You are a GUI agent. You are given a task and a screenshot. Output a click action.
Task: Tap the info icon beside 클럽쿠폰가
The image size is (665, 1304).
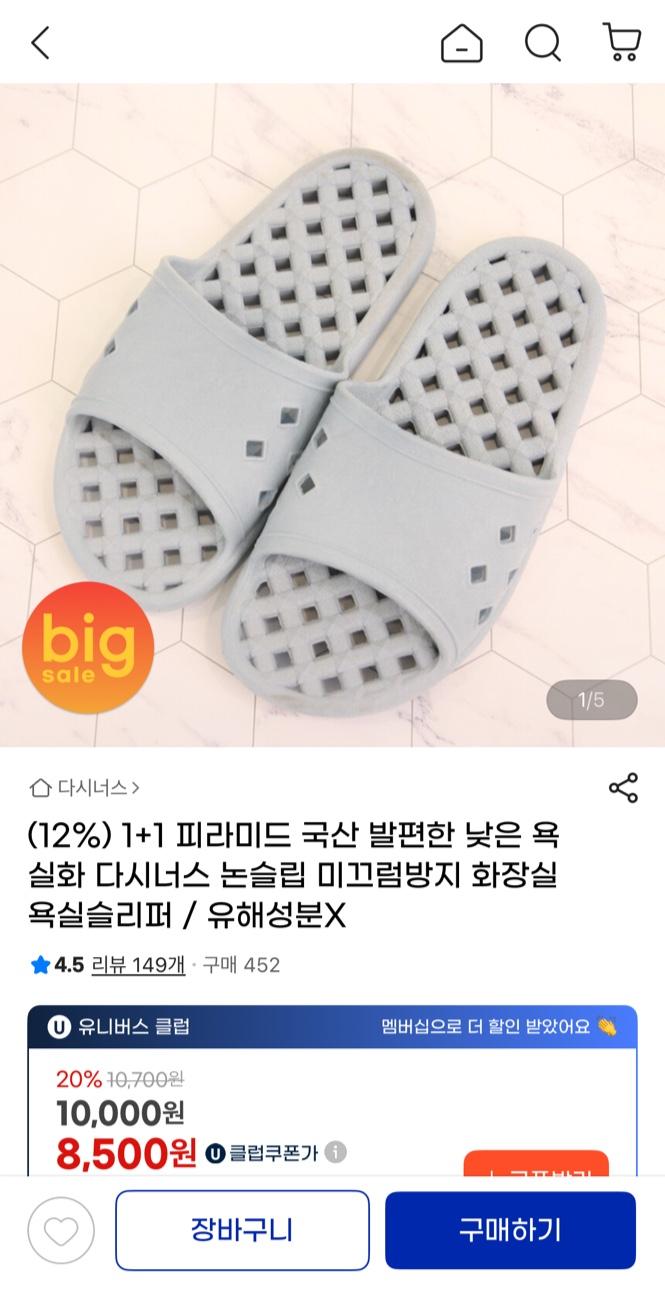[x=336, y=1152]
